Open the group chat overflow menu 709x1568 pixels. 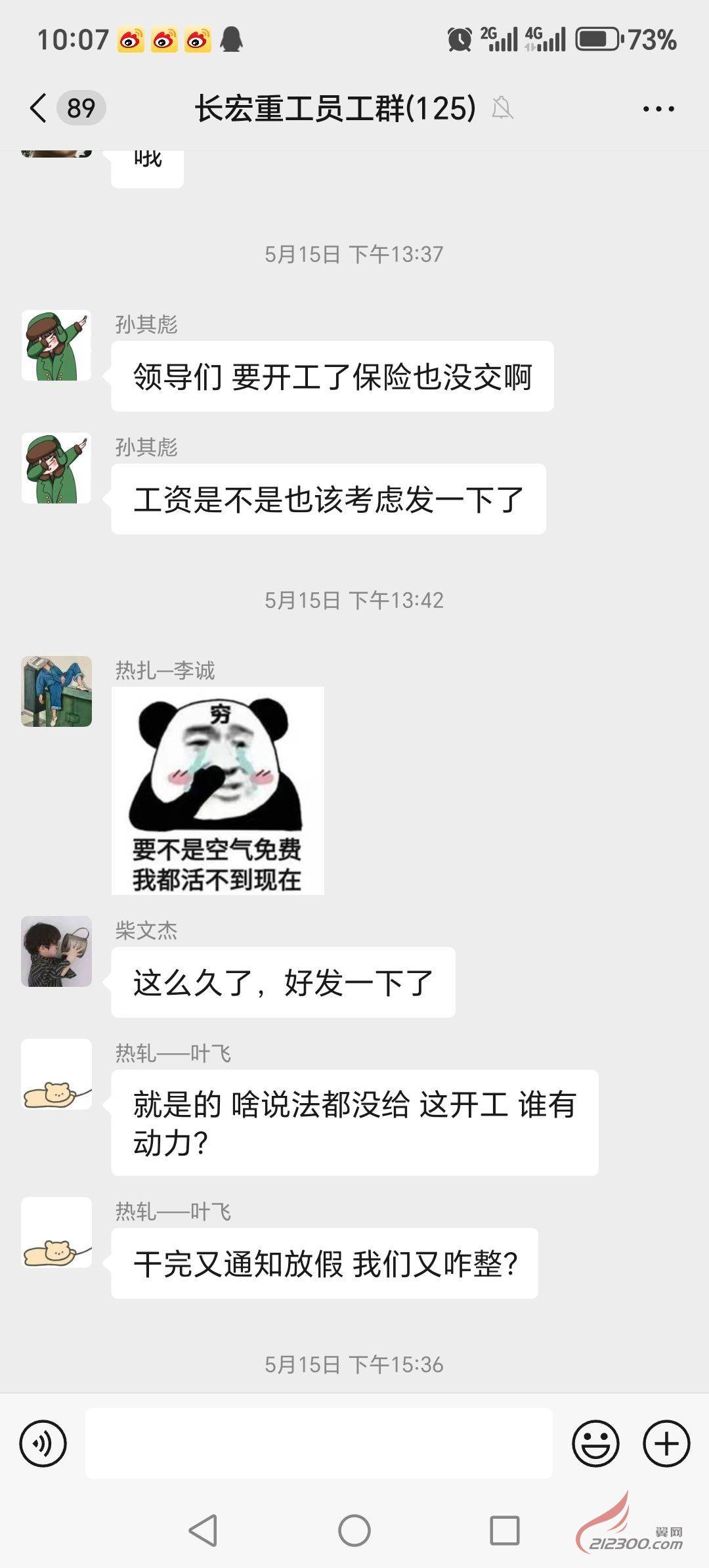coord(658,109)
